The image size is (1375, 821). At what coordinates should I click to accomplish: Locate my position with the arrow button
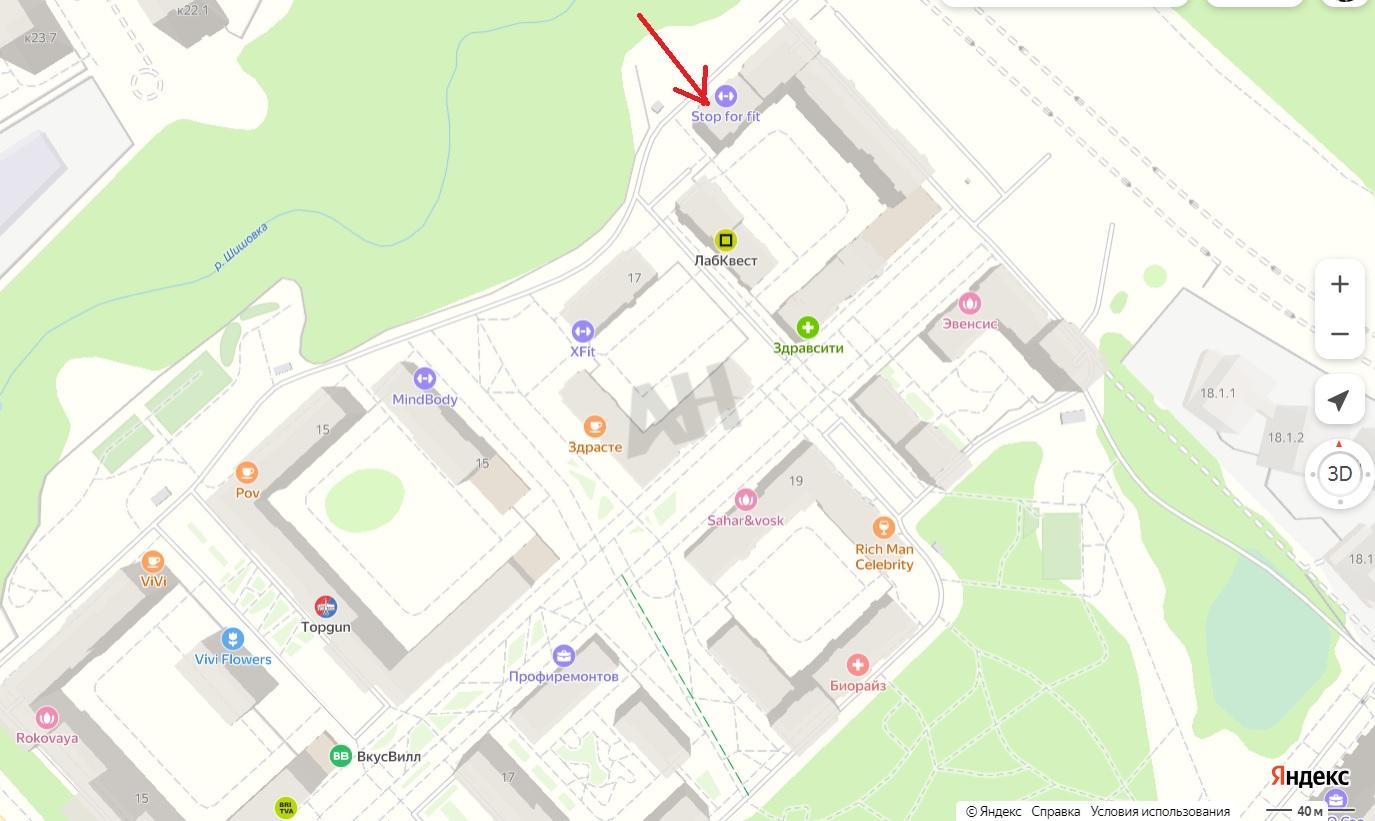1339,401
